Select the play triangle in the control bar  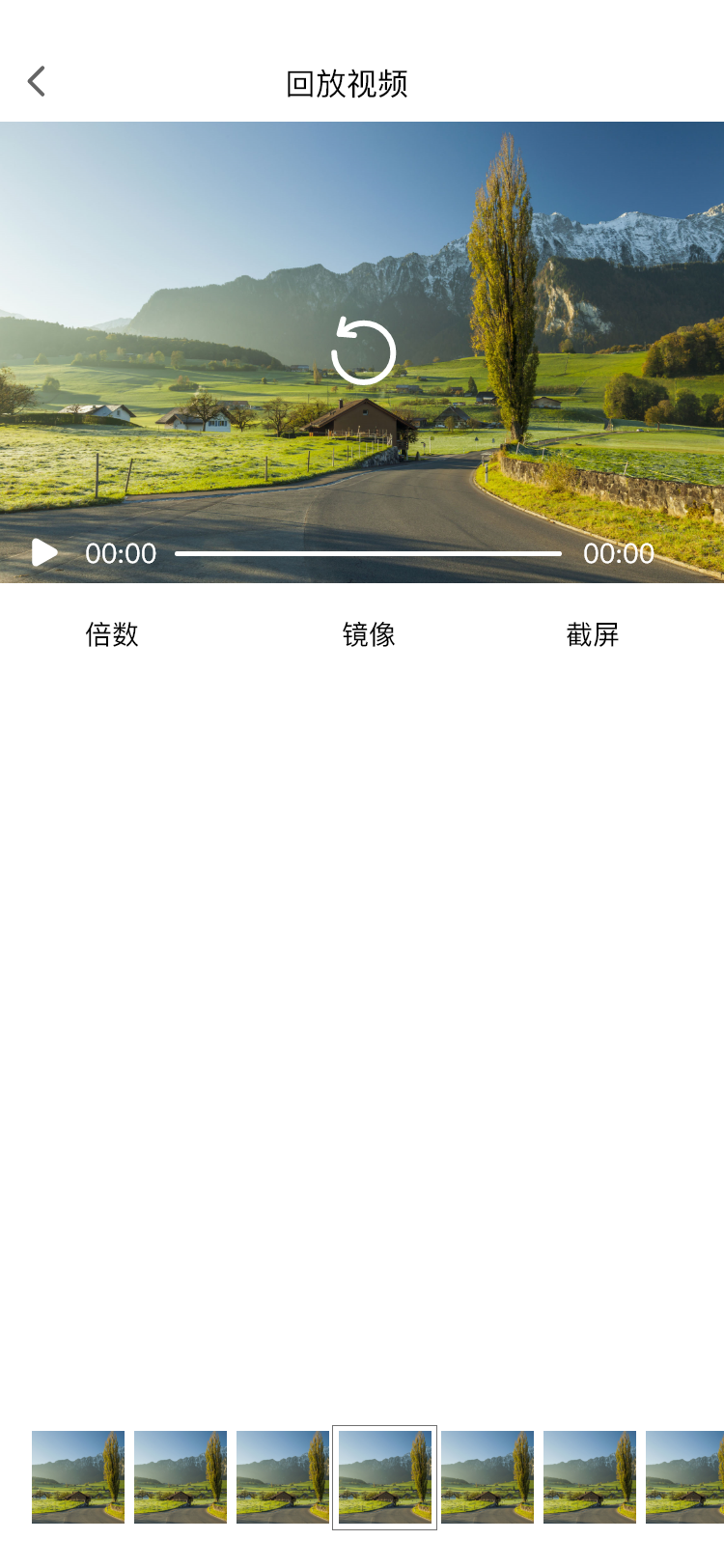point(43,552)
